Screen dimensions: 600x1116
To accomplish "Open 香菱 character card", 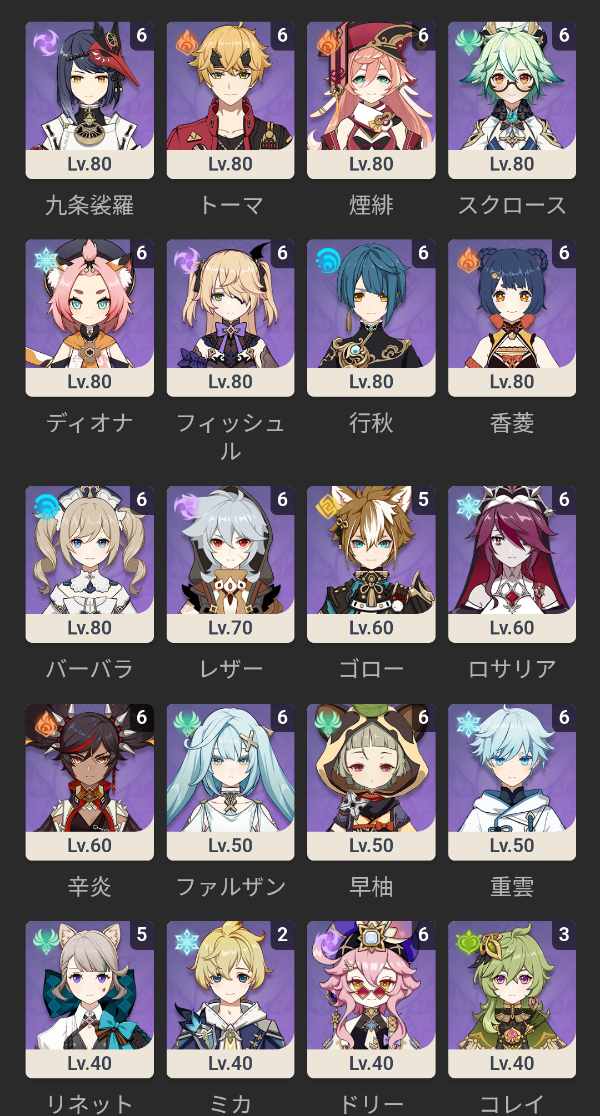I will pos(512,318).
